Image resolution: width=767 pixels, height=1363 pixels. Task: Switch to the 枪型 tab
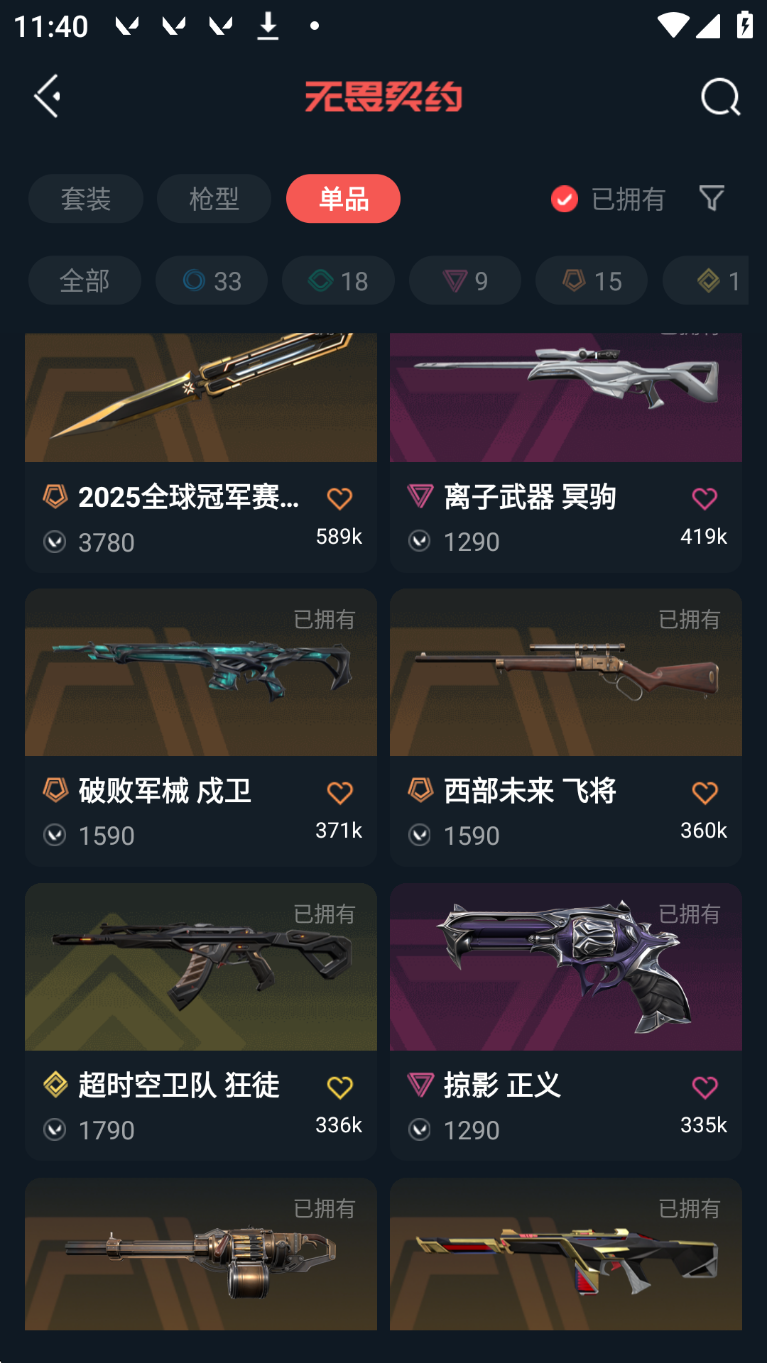pos(214,198)
